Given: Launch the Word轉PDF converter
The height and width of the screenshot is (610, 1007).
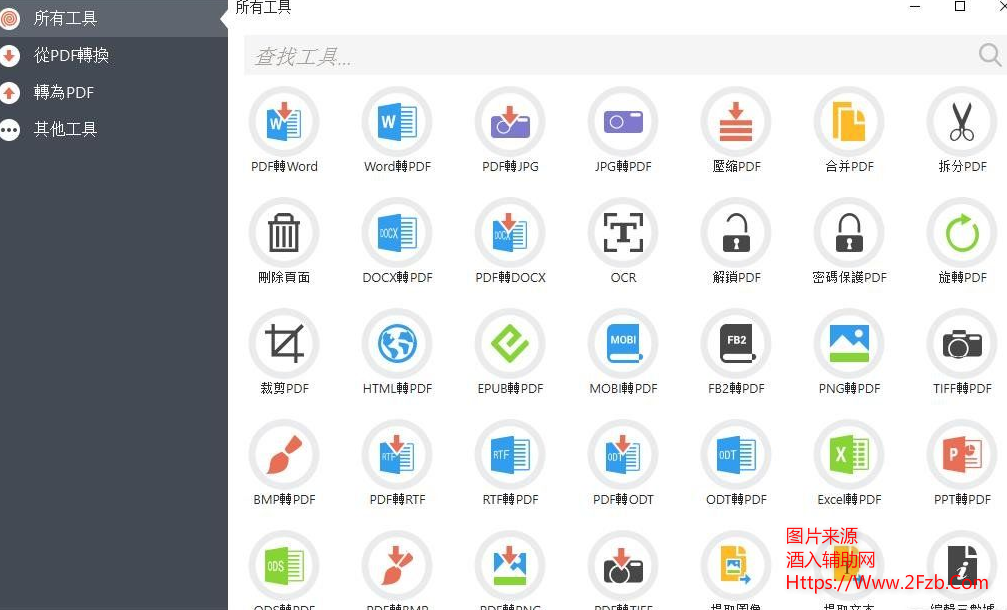Looking at the screenshot, I should pos(397,123).
